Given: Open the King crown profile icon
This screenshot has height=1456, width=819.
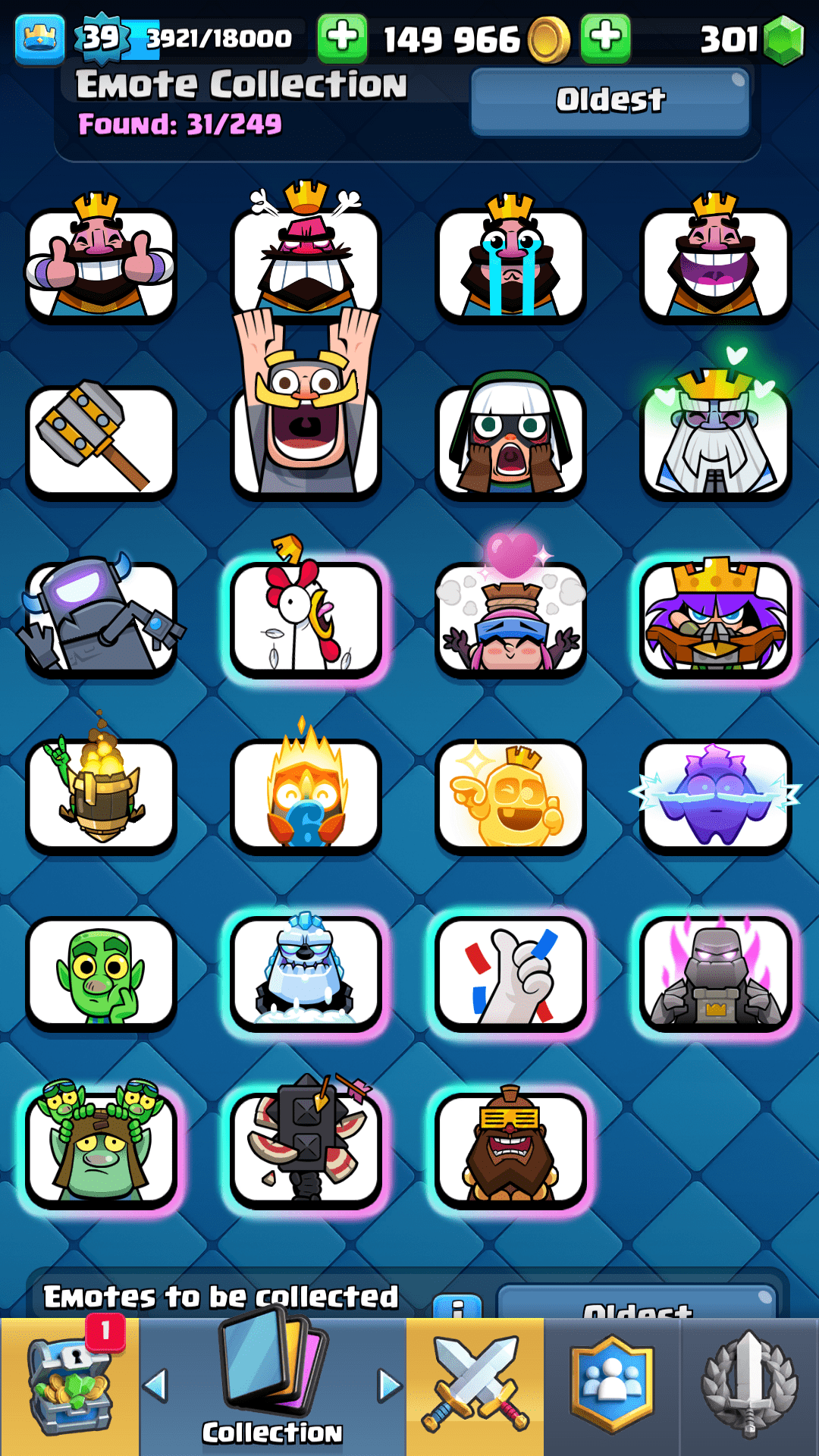Looking at the screenshot, I should 39,38.
